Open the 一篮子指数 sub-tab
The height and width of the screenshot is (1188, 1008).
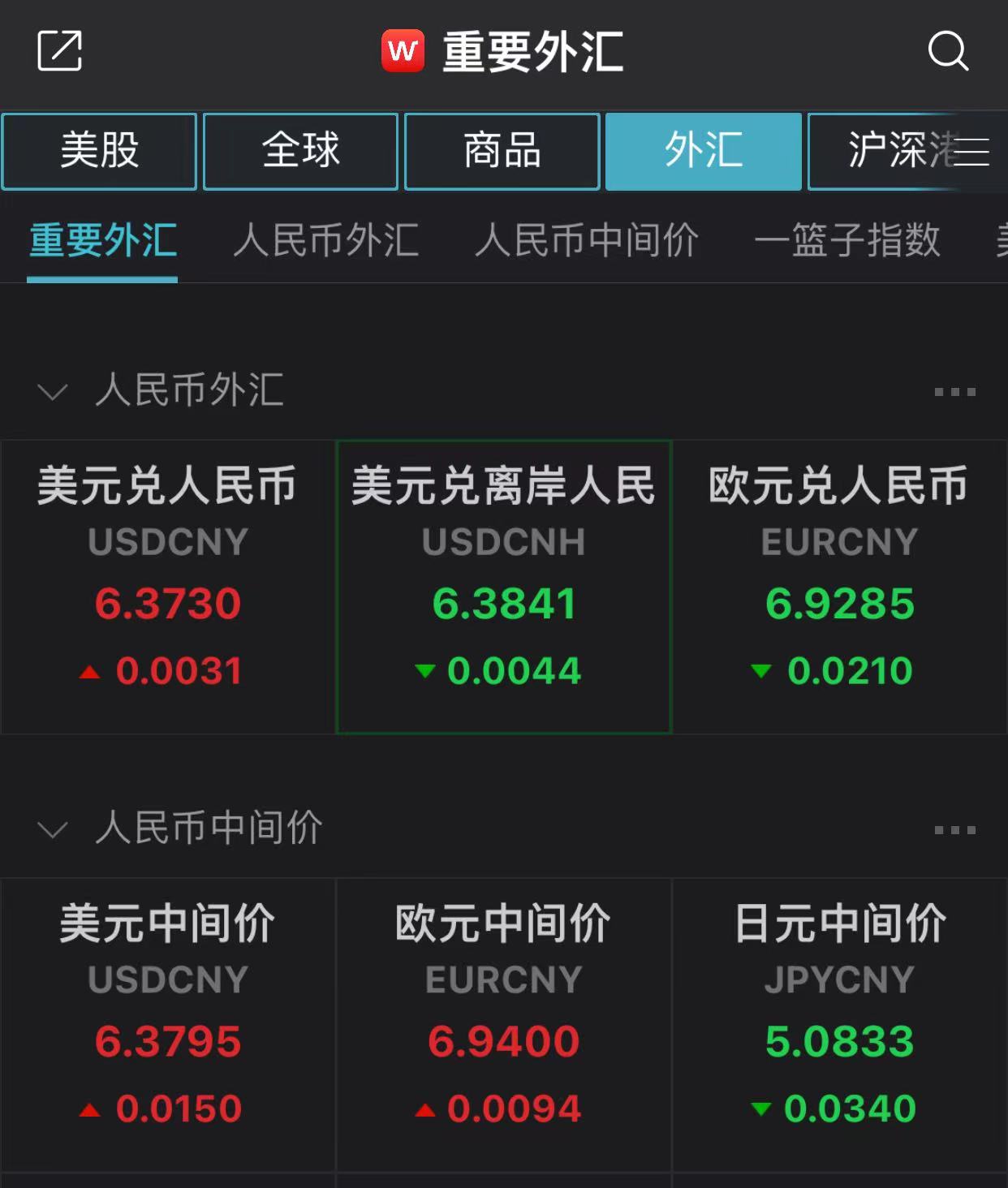[846, 241]
